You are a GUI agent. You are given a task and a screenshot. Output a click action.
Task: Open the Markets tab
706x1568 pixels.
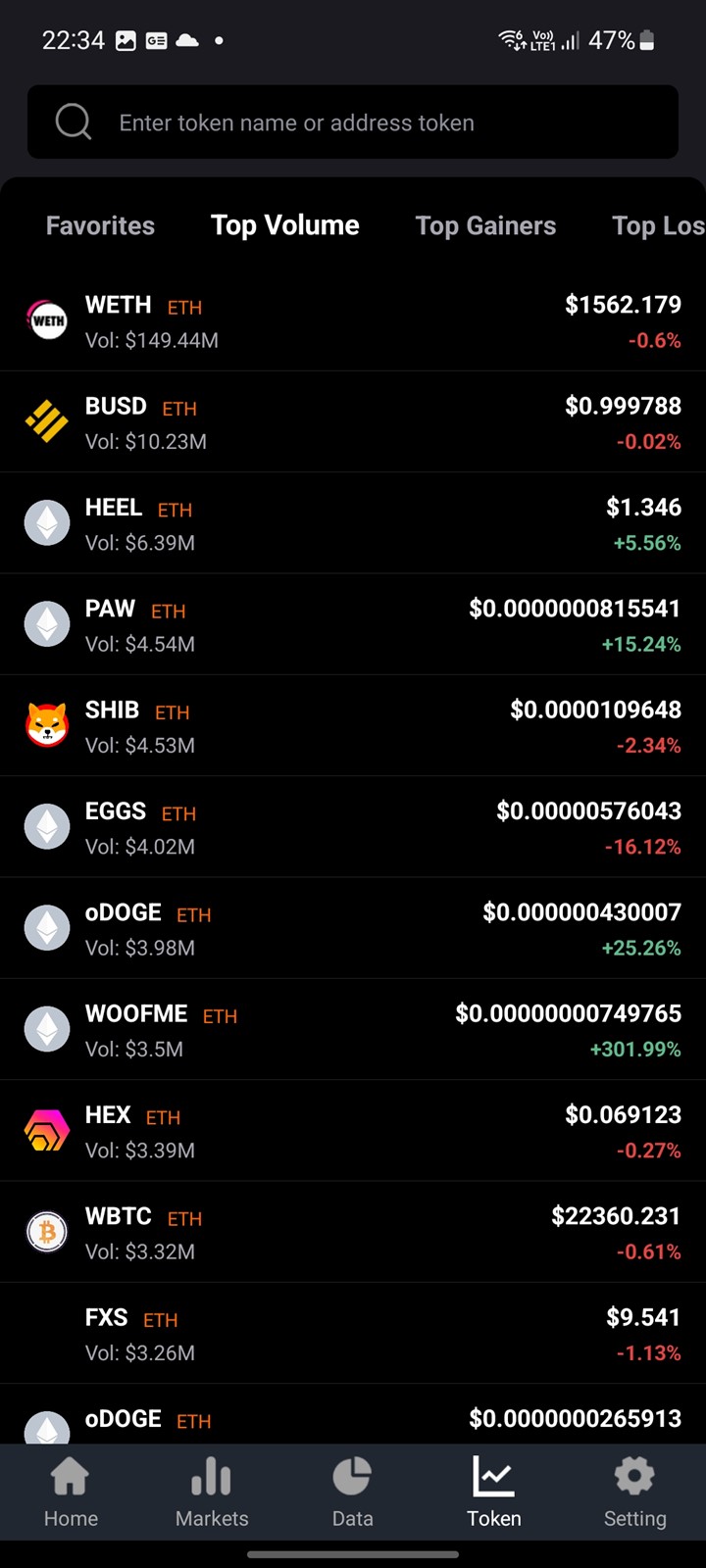tap(212, 1492)
